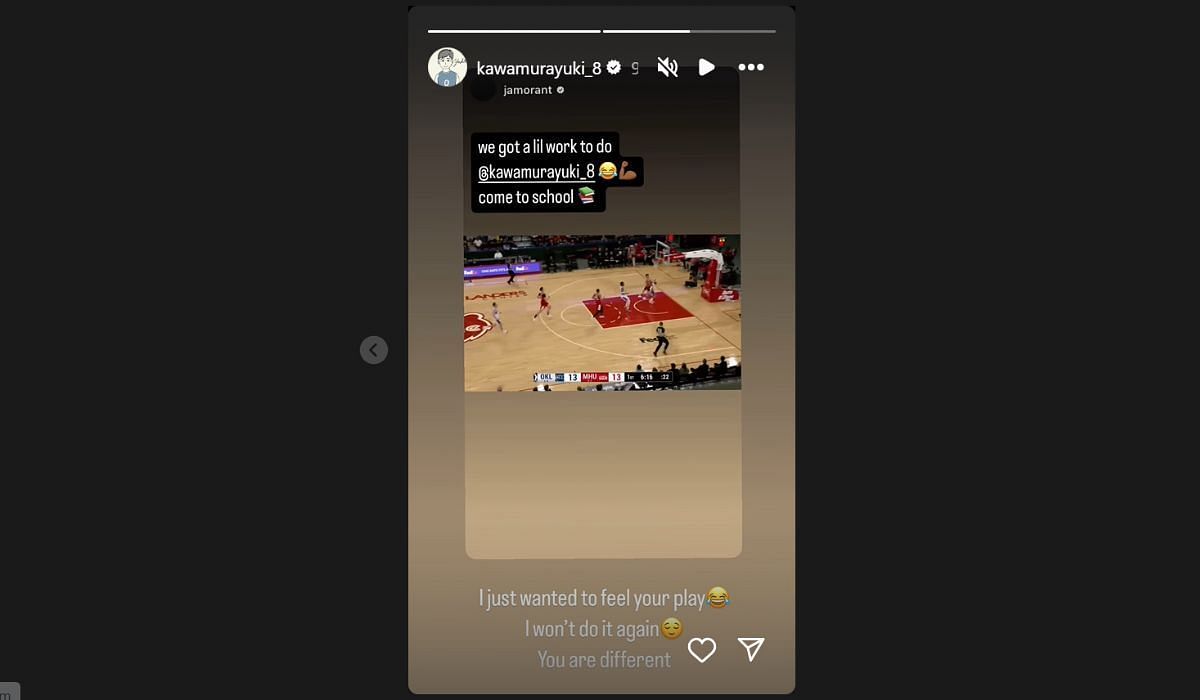1200x700 pixels.
Task: Open the @kawamurayuki_8 mention tag
Action: (536, 172)
